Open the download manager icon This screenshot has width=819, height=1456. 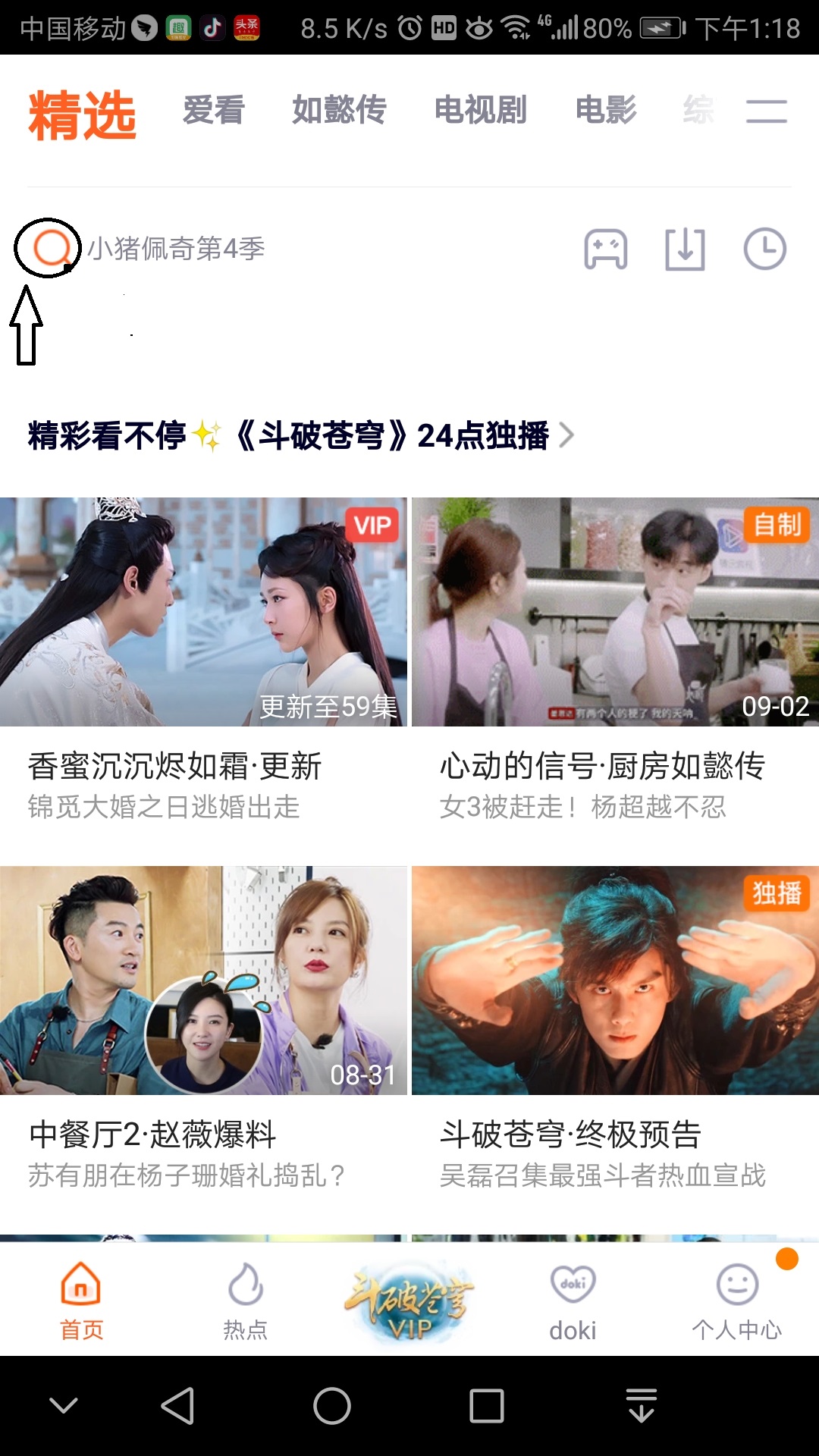coord(686,248)
